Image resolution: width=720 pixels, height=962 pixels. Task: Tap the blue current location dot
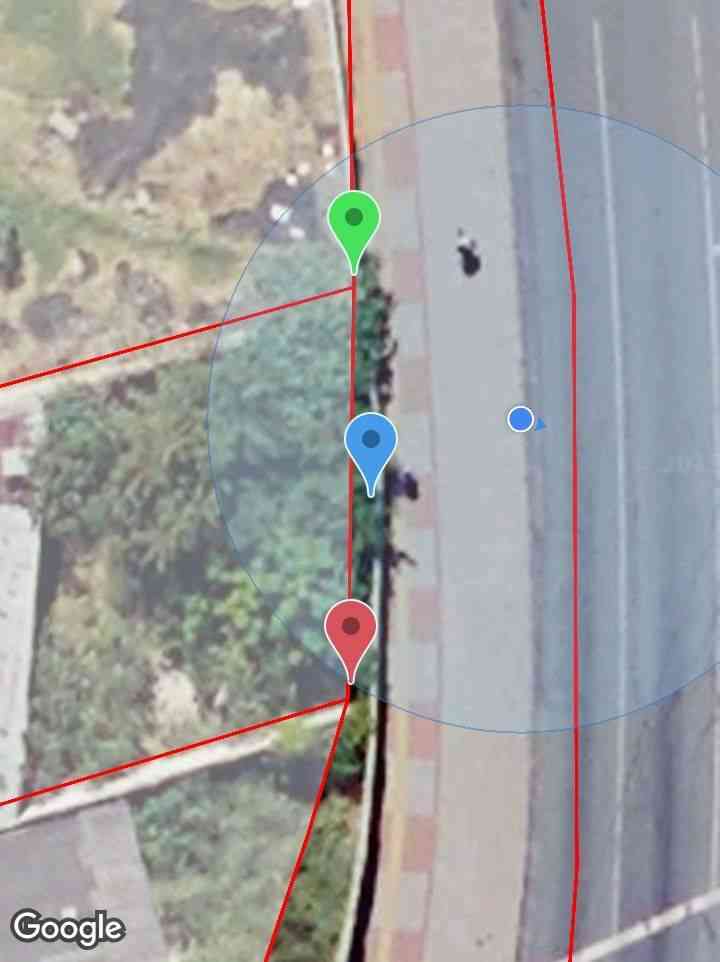tap(520, 419)
